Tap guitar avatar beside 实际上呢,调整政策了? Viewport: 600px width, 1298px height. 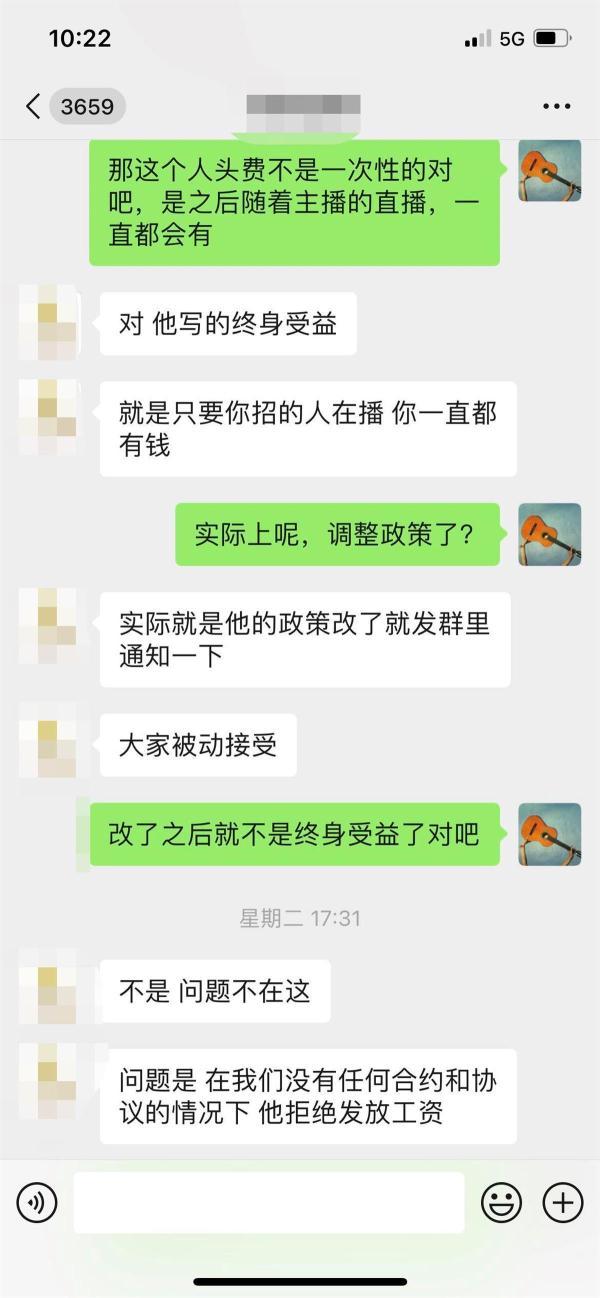(549, 534)
